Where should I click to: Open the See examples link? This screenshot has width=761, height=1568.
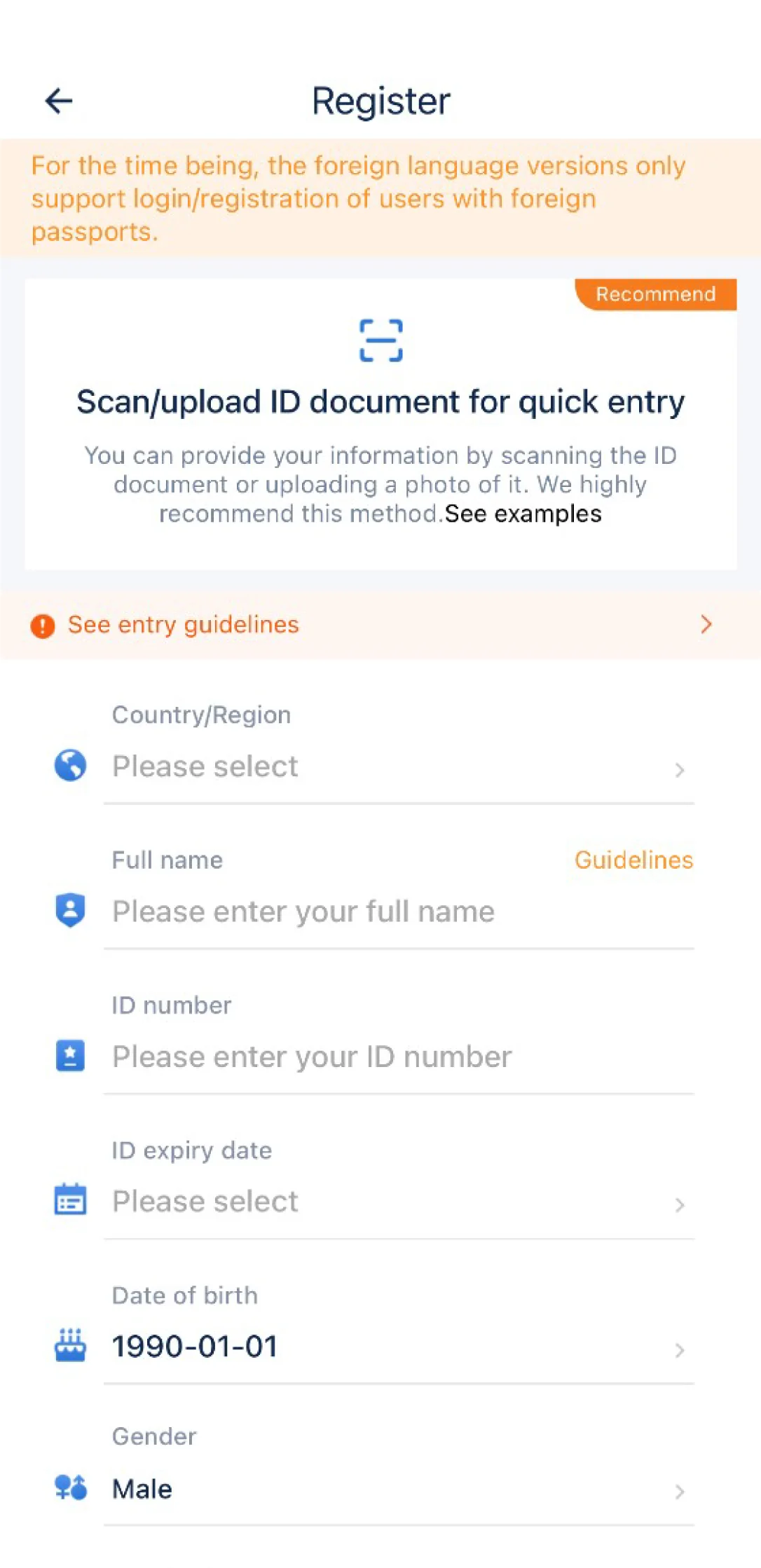523,514
